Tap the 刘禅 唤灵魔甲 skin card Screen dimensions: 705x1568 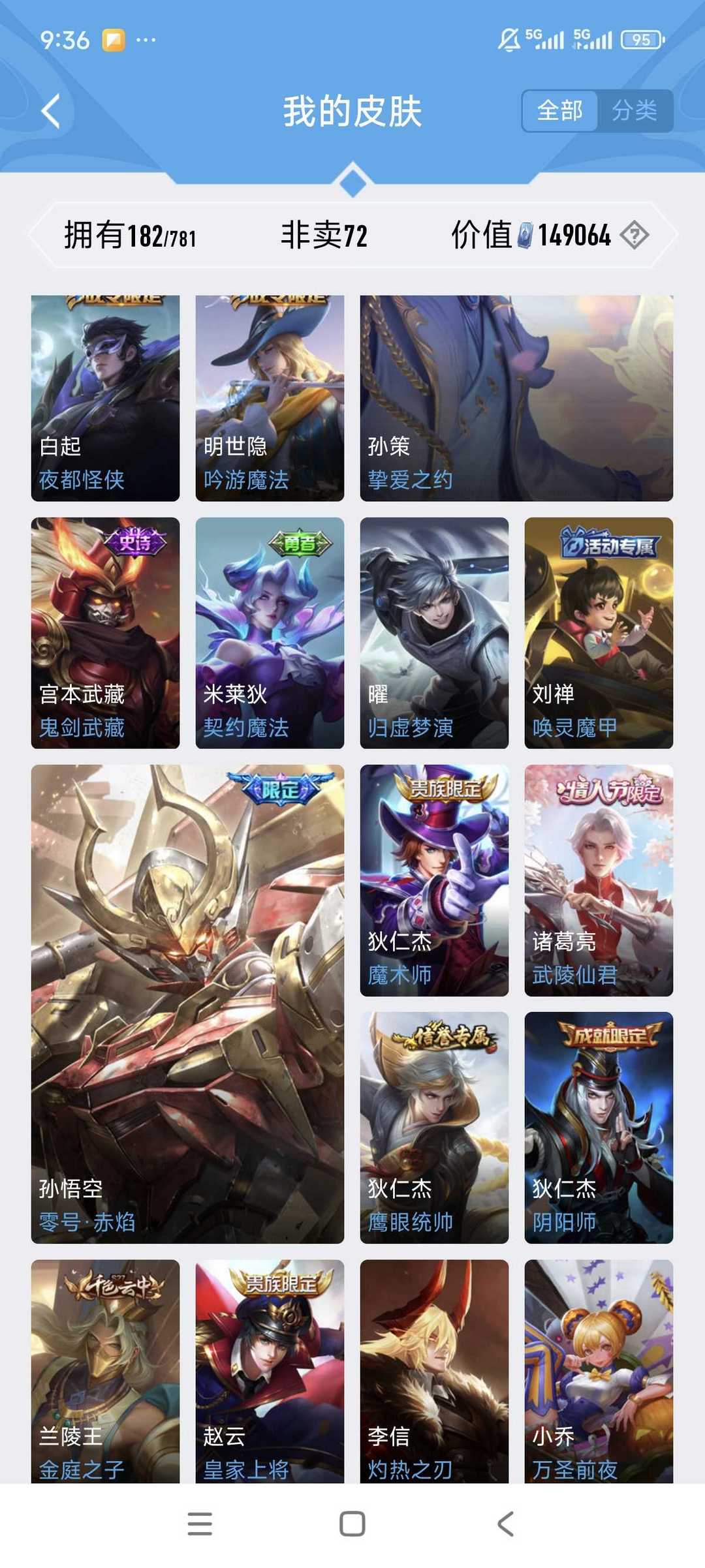(599, 633)
